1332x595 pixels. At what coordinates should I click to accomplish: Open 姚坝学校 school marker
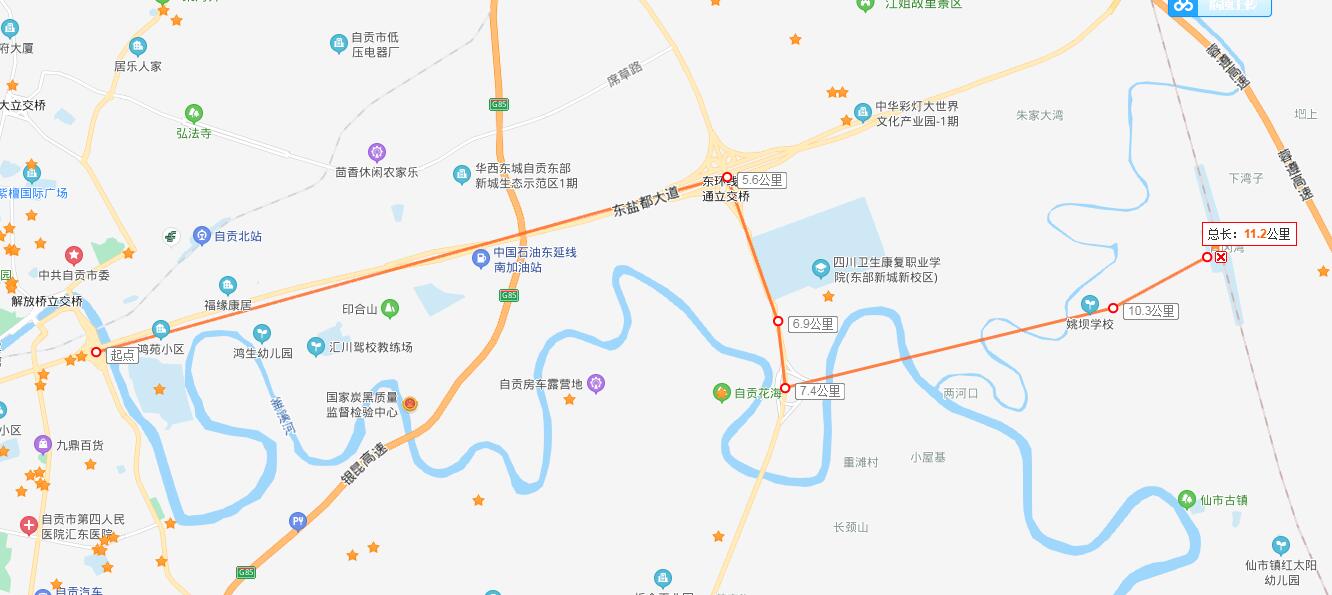1089,306
